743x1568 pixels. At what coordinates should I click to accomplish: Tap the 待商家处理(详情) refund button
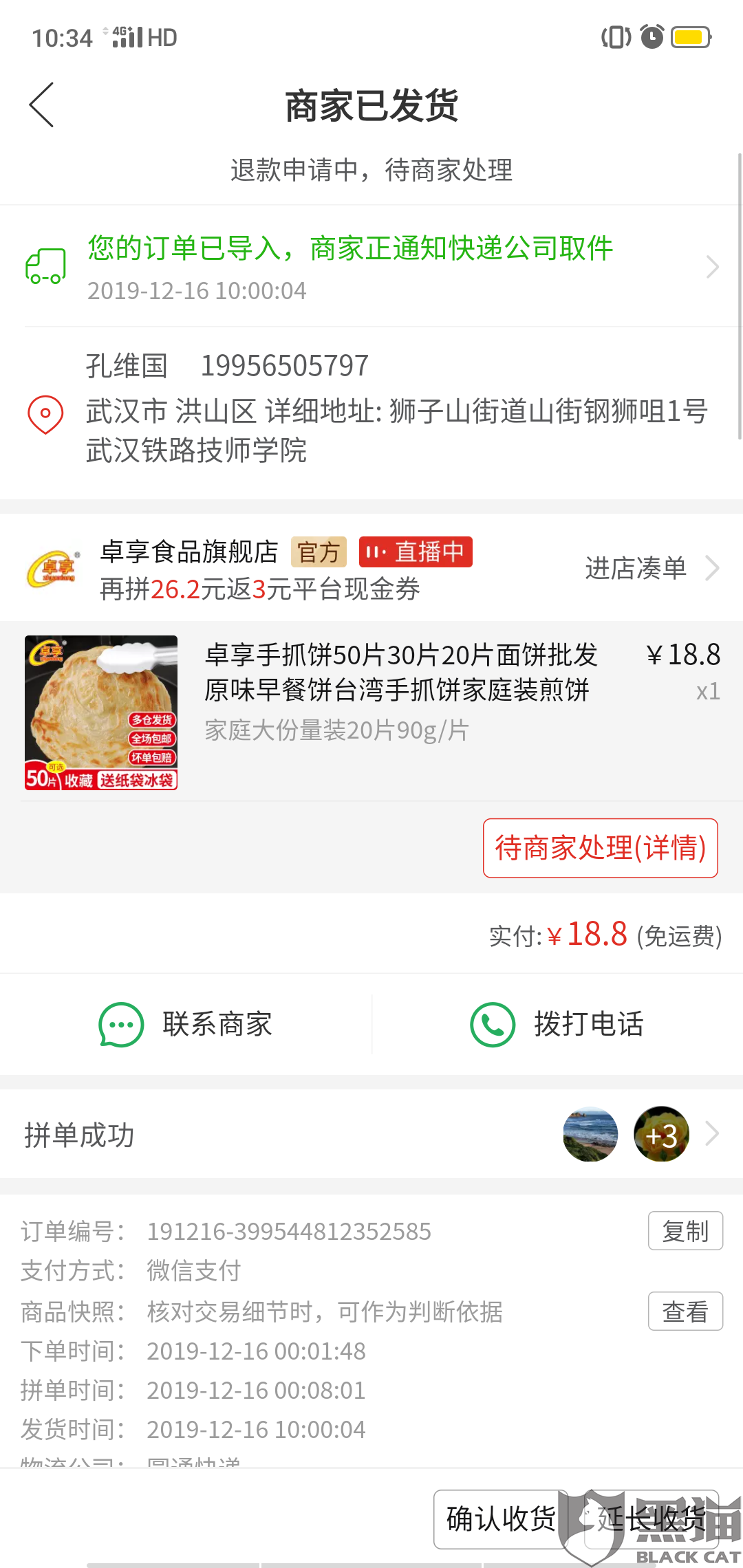point(600,848)
